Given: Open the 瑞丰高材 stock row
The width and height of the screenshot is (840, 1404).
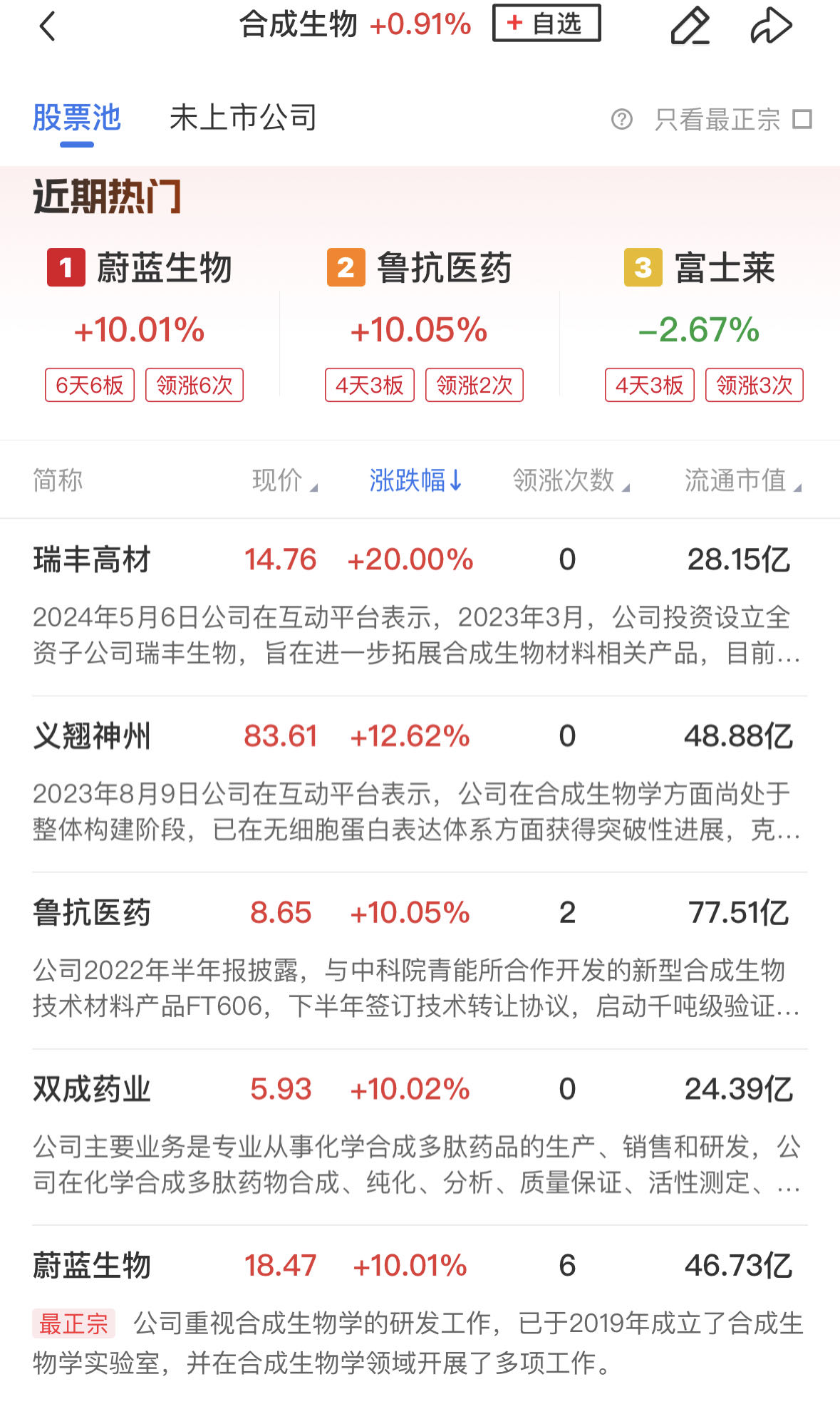Looking at the screenshot, I should pos(93,559).
